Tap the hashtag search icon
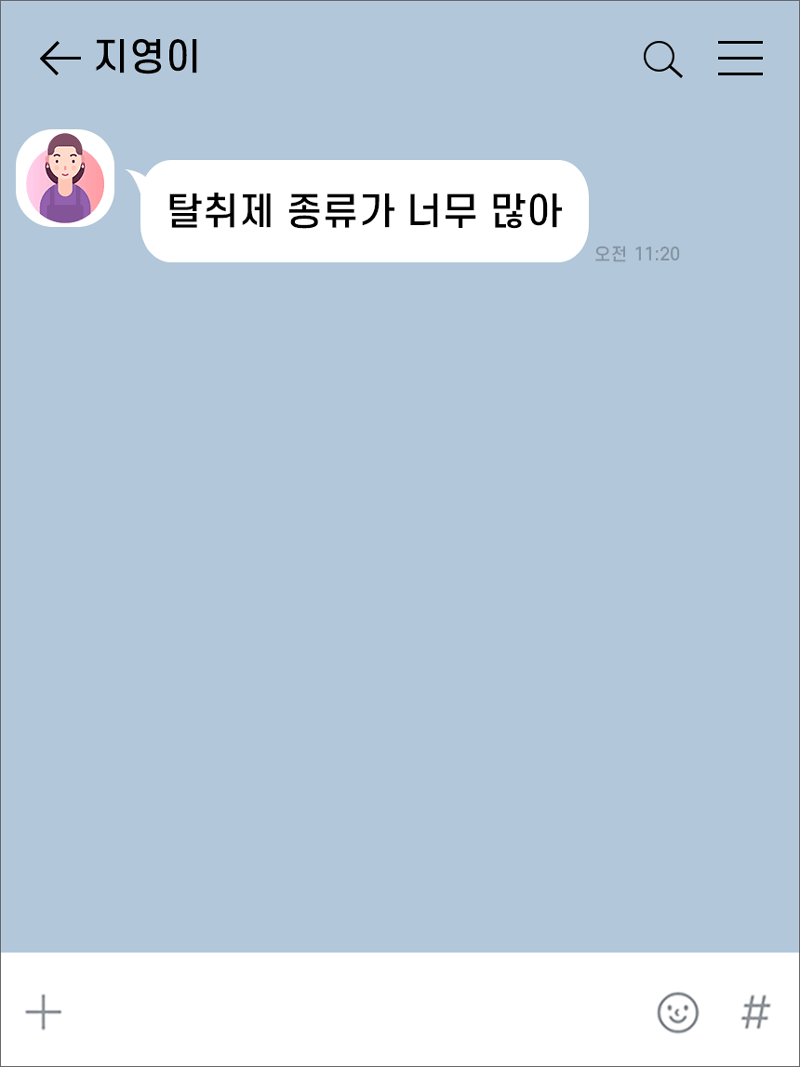Viewport: 800px width, 1067px height. (756, 1012)
